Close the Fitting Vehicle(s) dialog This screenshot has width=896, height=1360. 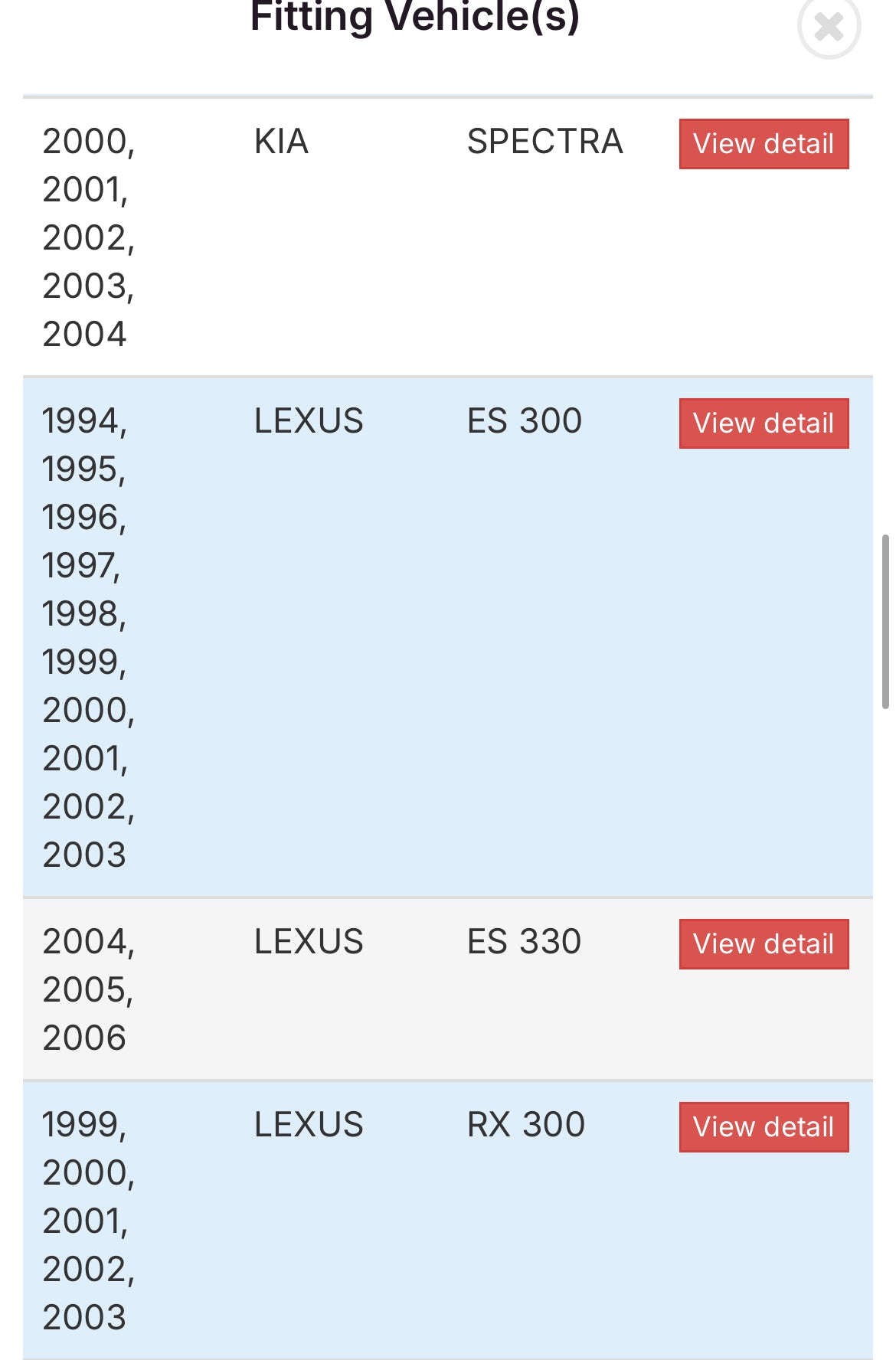829,28
